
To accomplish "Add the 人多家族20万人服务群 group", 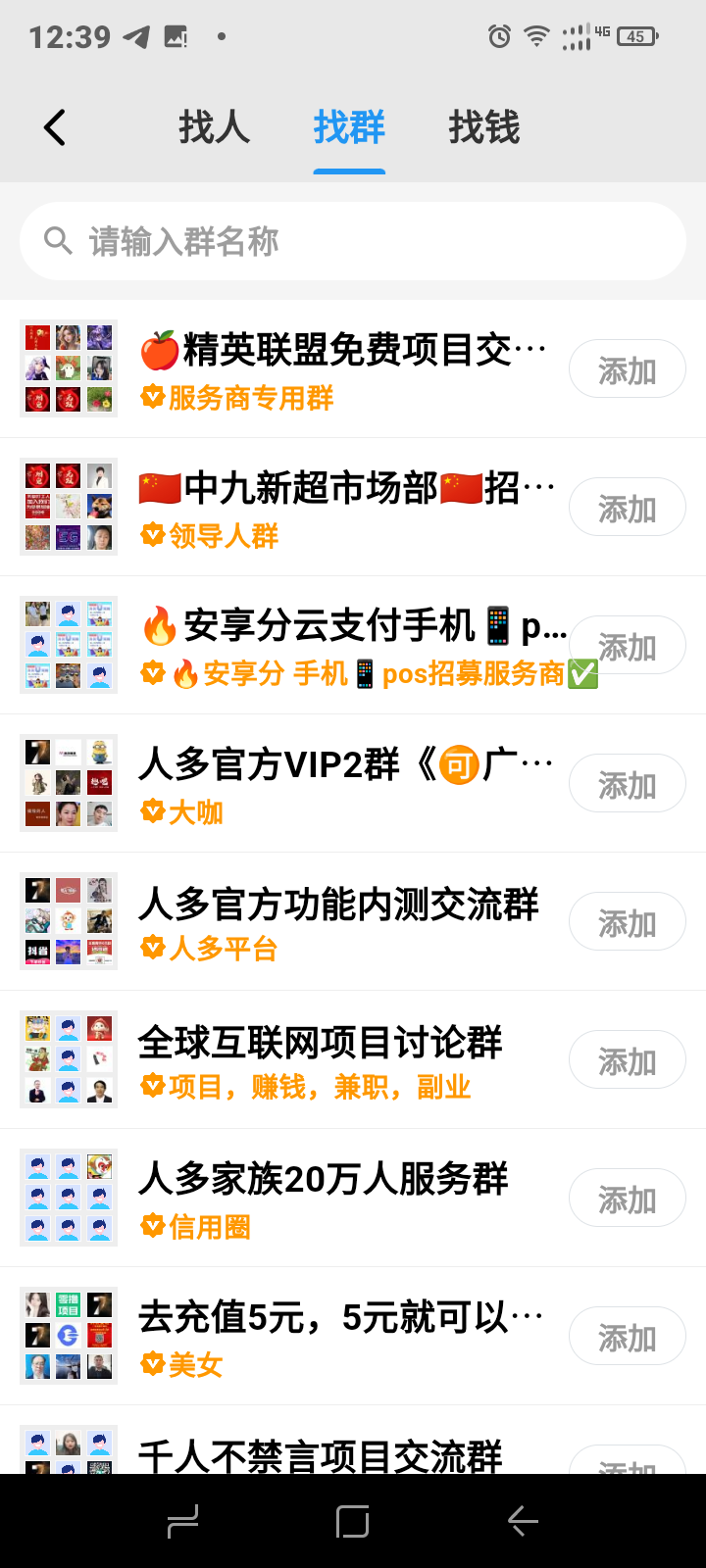I will pyautogui.click(x=627, y=1199).
